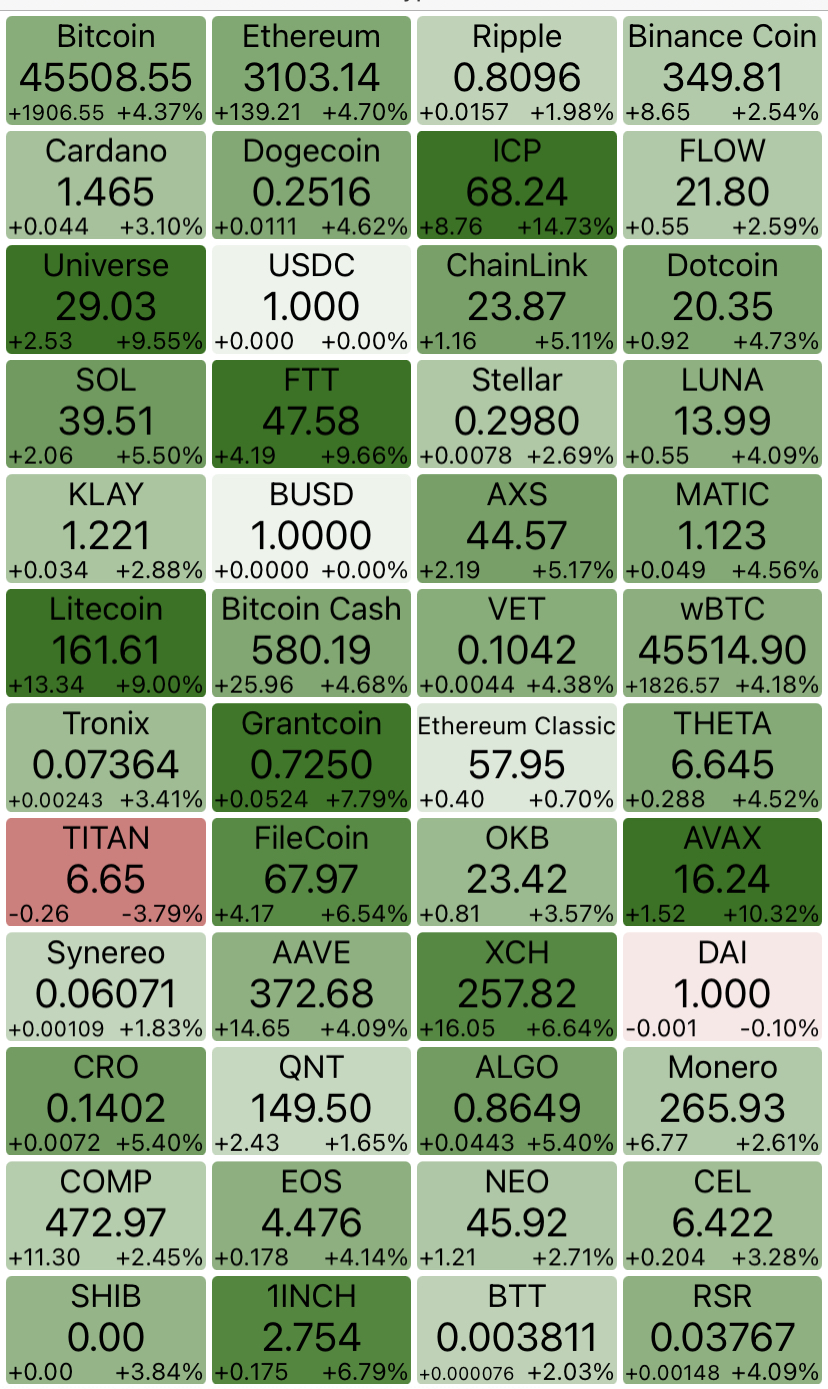Select the Ethereum tile
828x1389 pixels.
(x=311, y=71)
